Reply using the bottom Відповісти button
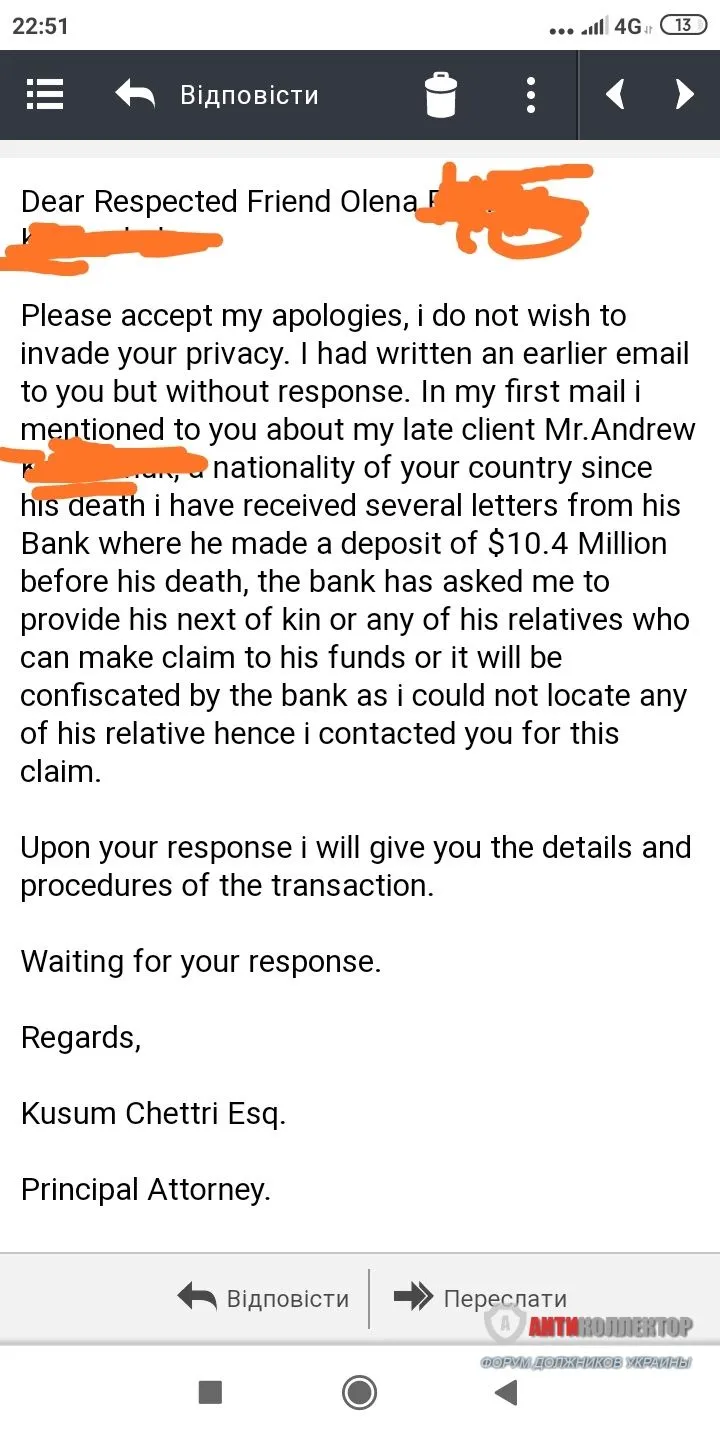The height and width of the screenshot is (1440, 720). click(x=264, y=1298)
